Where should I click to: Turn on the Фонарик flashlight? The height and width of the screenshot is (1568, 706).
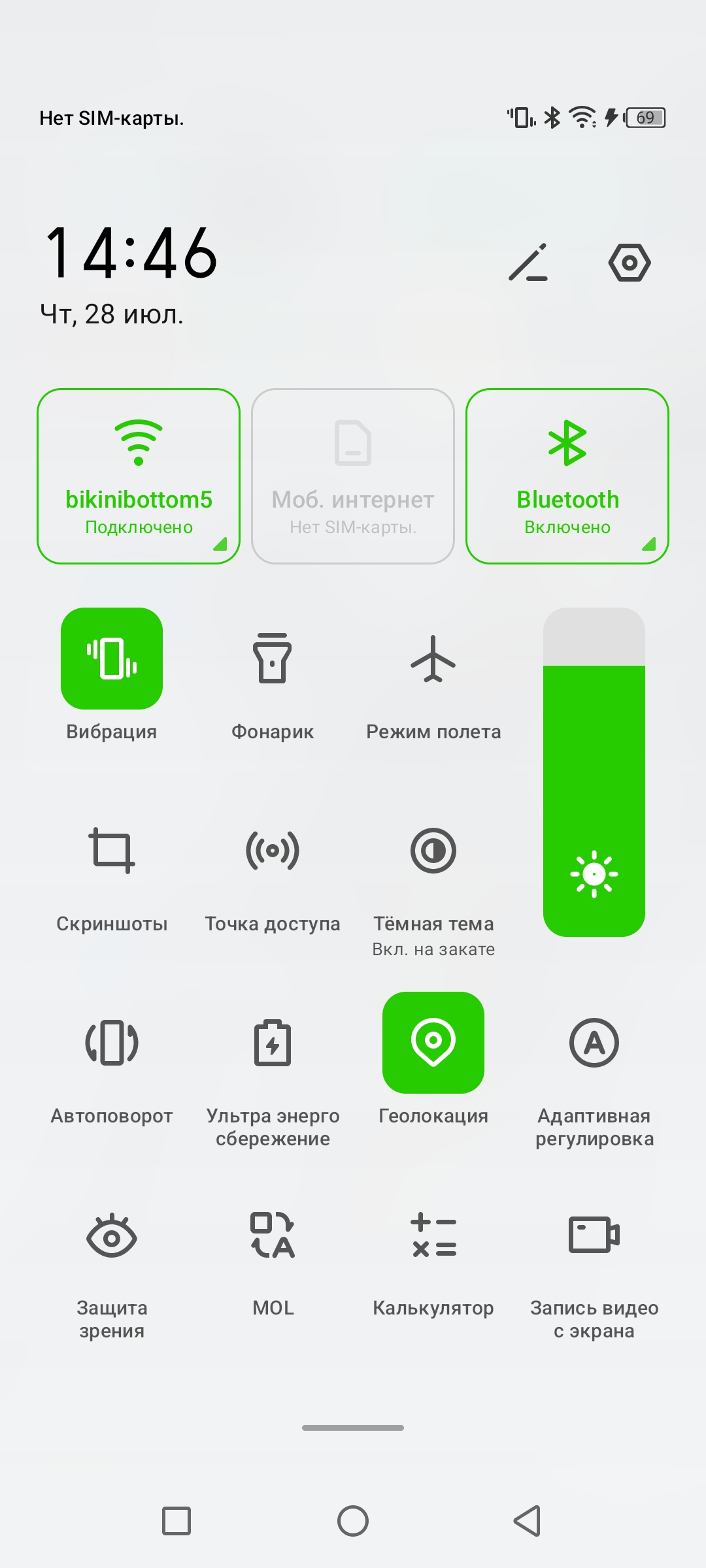pos(273,659)
